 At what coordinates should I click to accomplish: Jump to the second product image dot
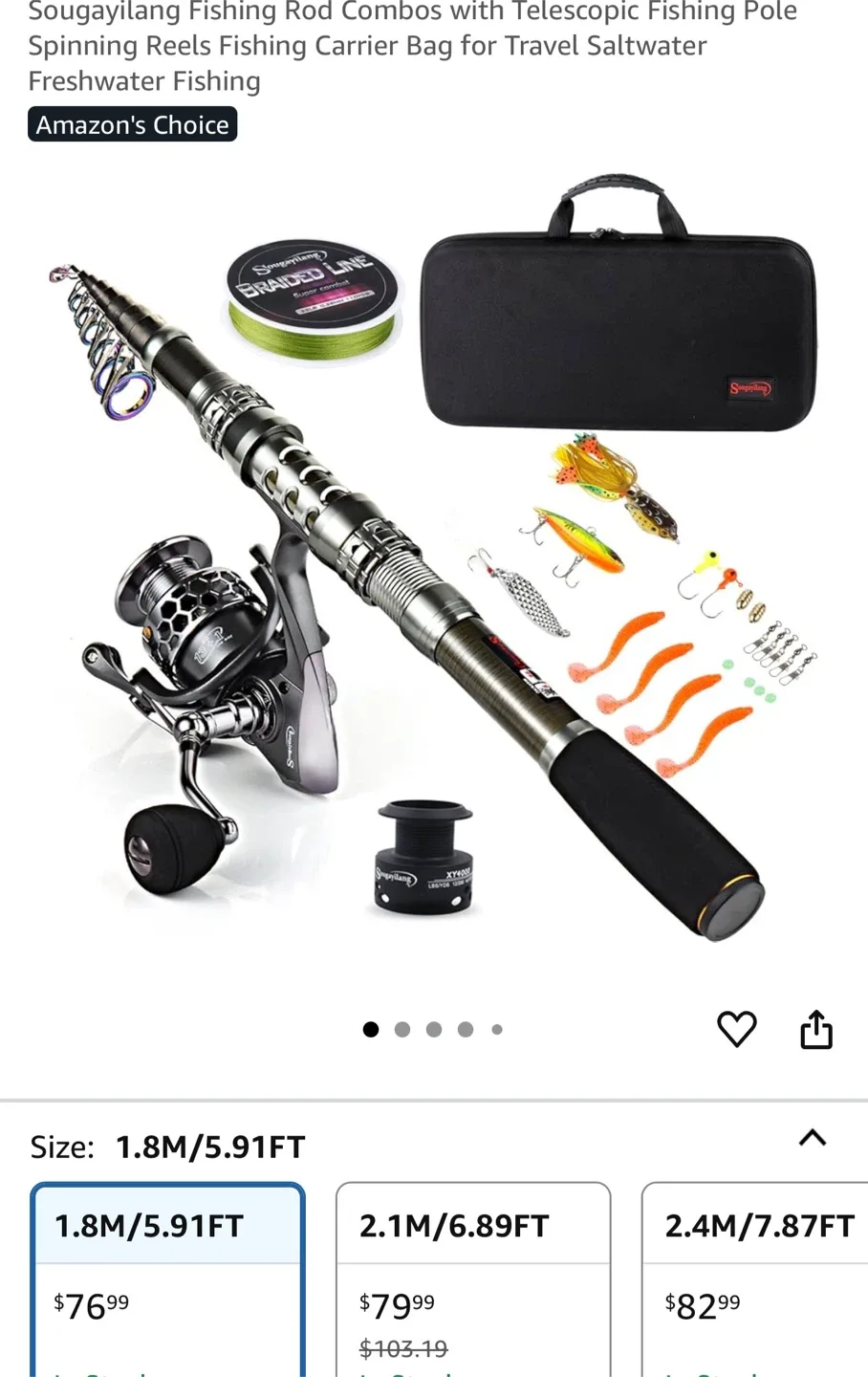coord(402,1030)
